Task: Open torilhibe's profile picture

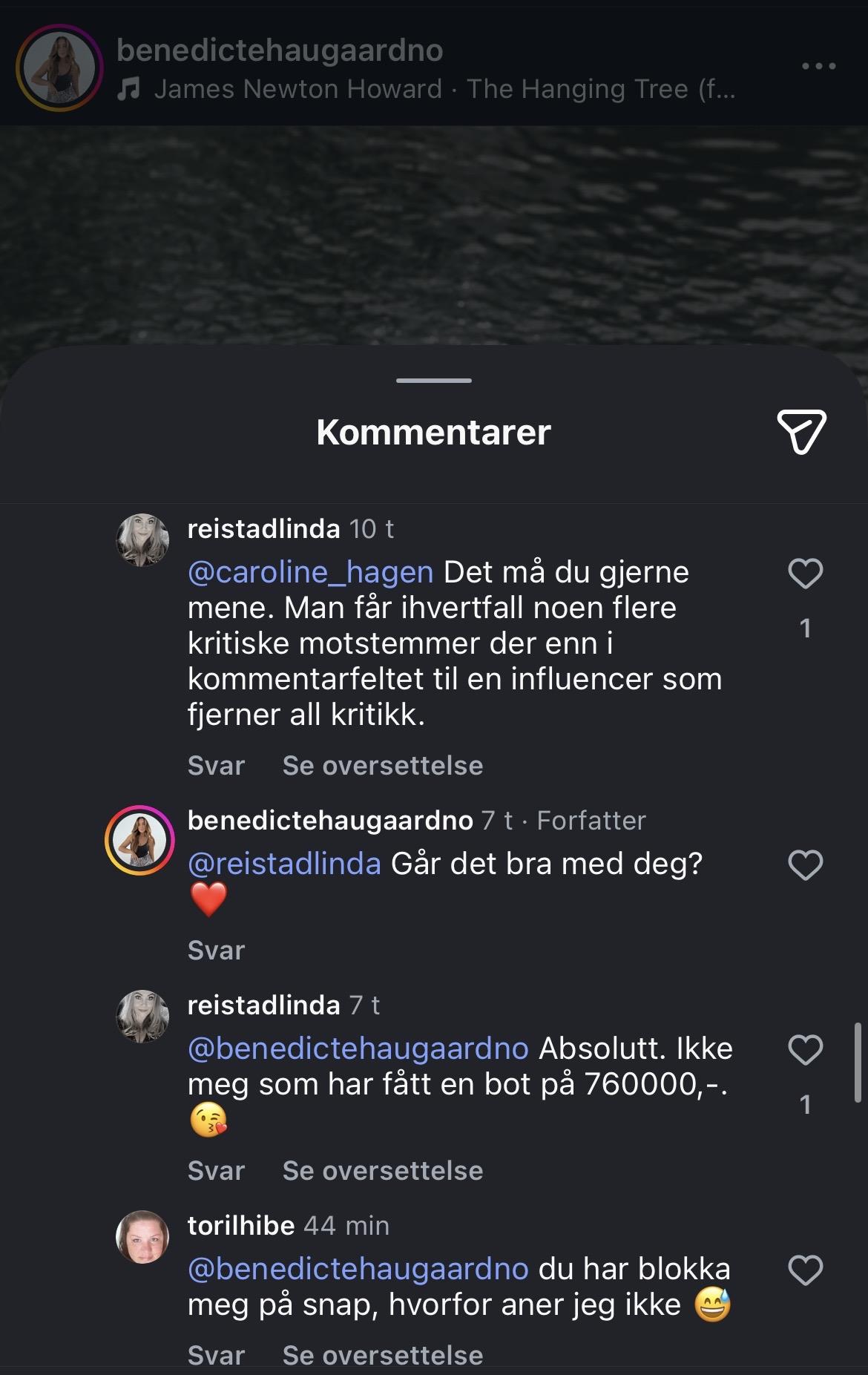Action: click(x=142, y=1237)
